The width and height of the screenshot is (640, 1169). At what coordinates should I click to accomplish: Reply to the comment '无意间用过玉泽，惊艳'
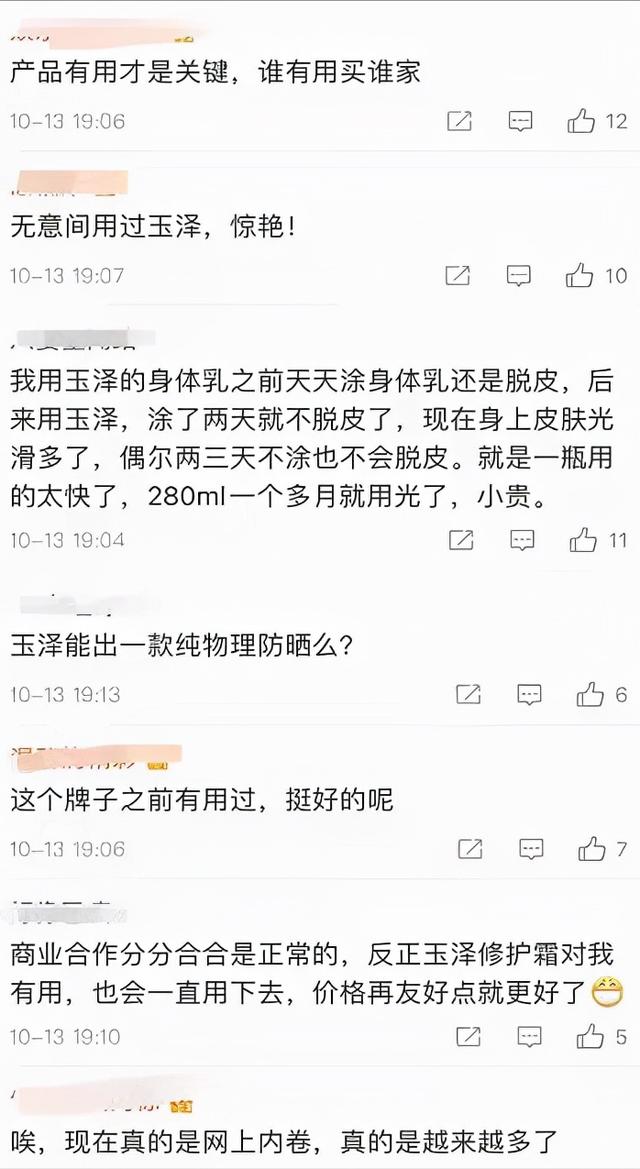click(518, 276)
